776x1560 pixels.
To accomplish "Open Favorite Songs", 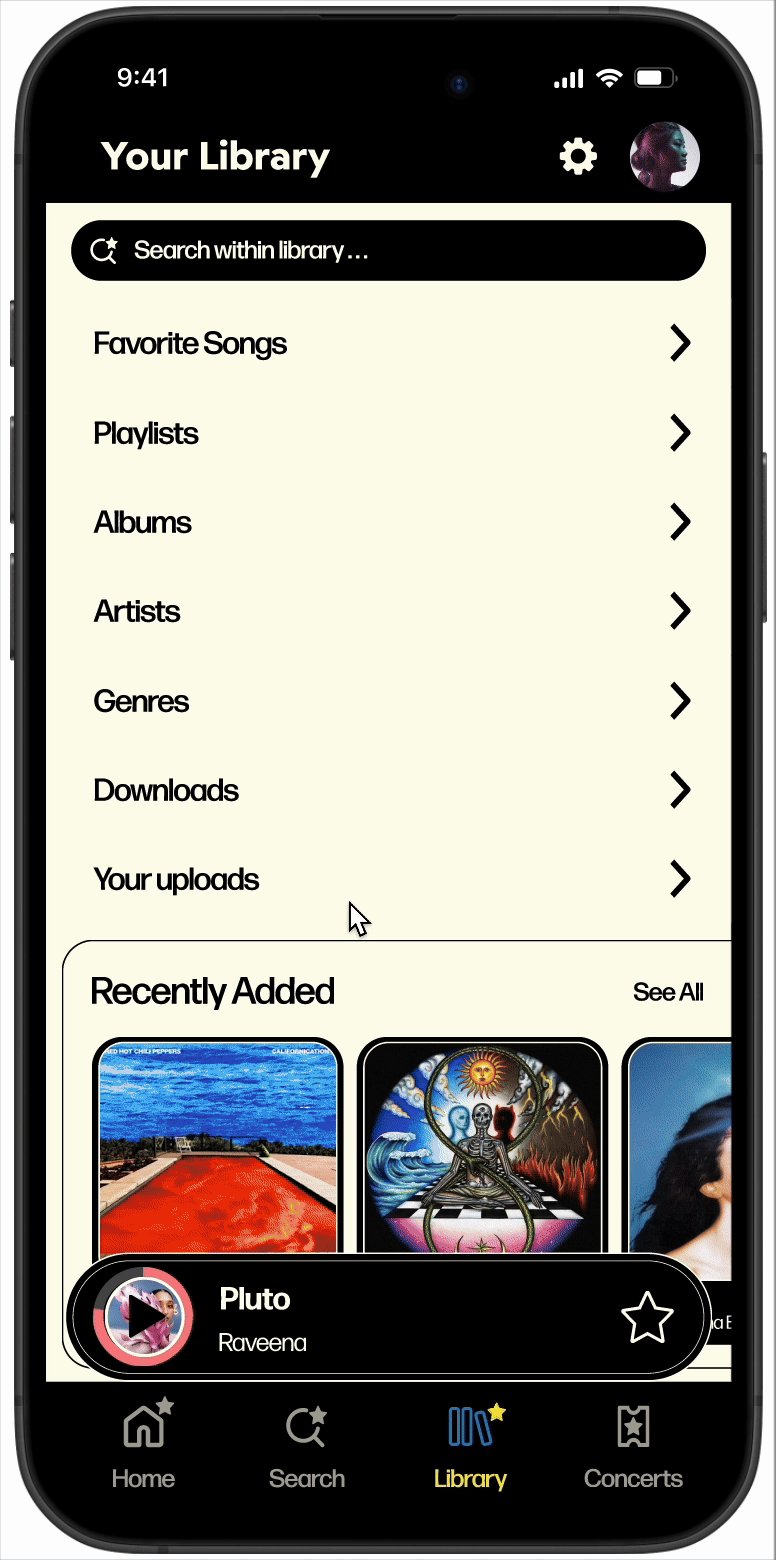I will (x=388, y=343).
